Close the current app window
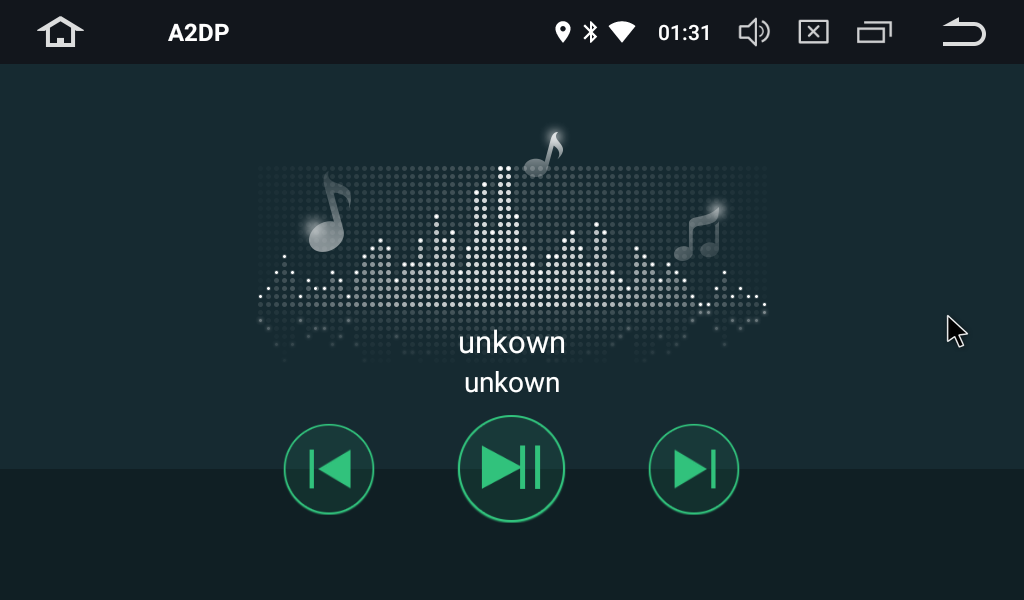Viewport: 1024px width, 600px height. point(813,33)
